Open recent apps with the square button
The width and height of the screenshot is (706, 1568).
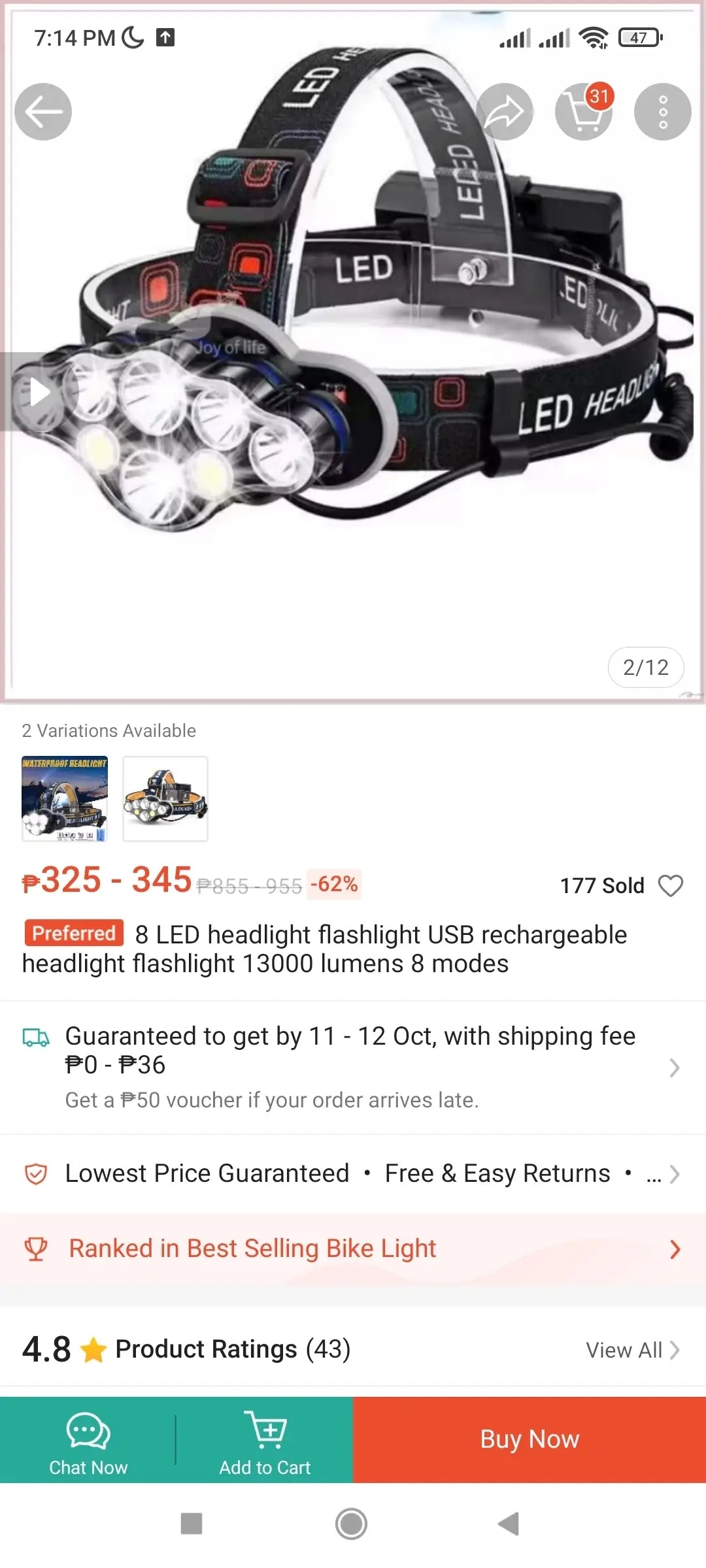pyautogui.click(x=191, y=1524)
